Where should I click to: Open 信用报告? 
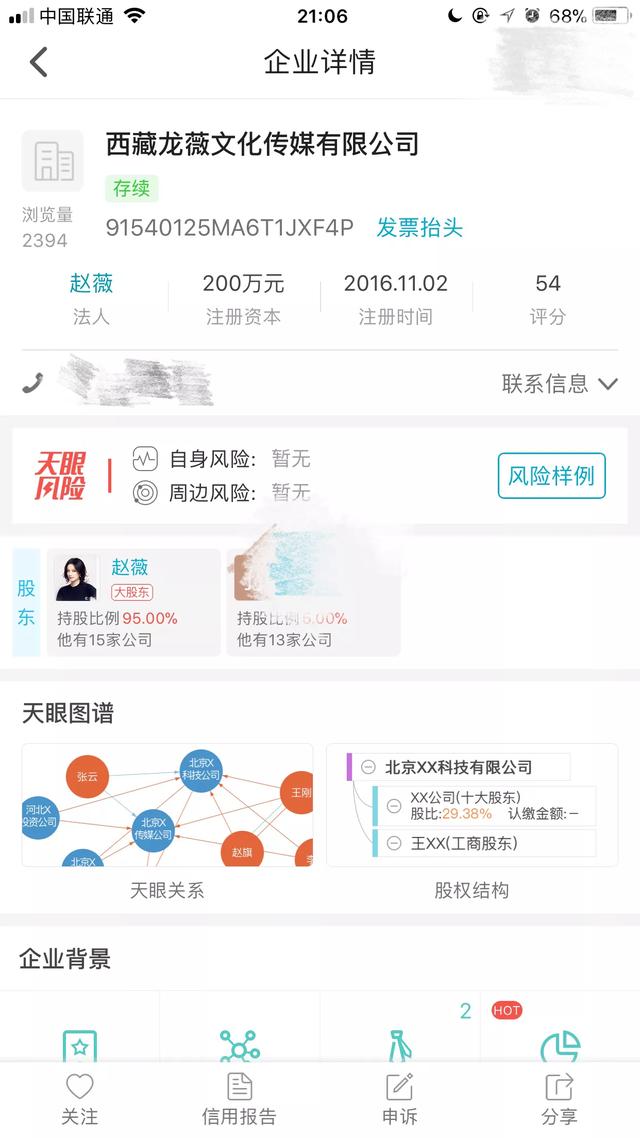239,1098
